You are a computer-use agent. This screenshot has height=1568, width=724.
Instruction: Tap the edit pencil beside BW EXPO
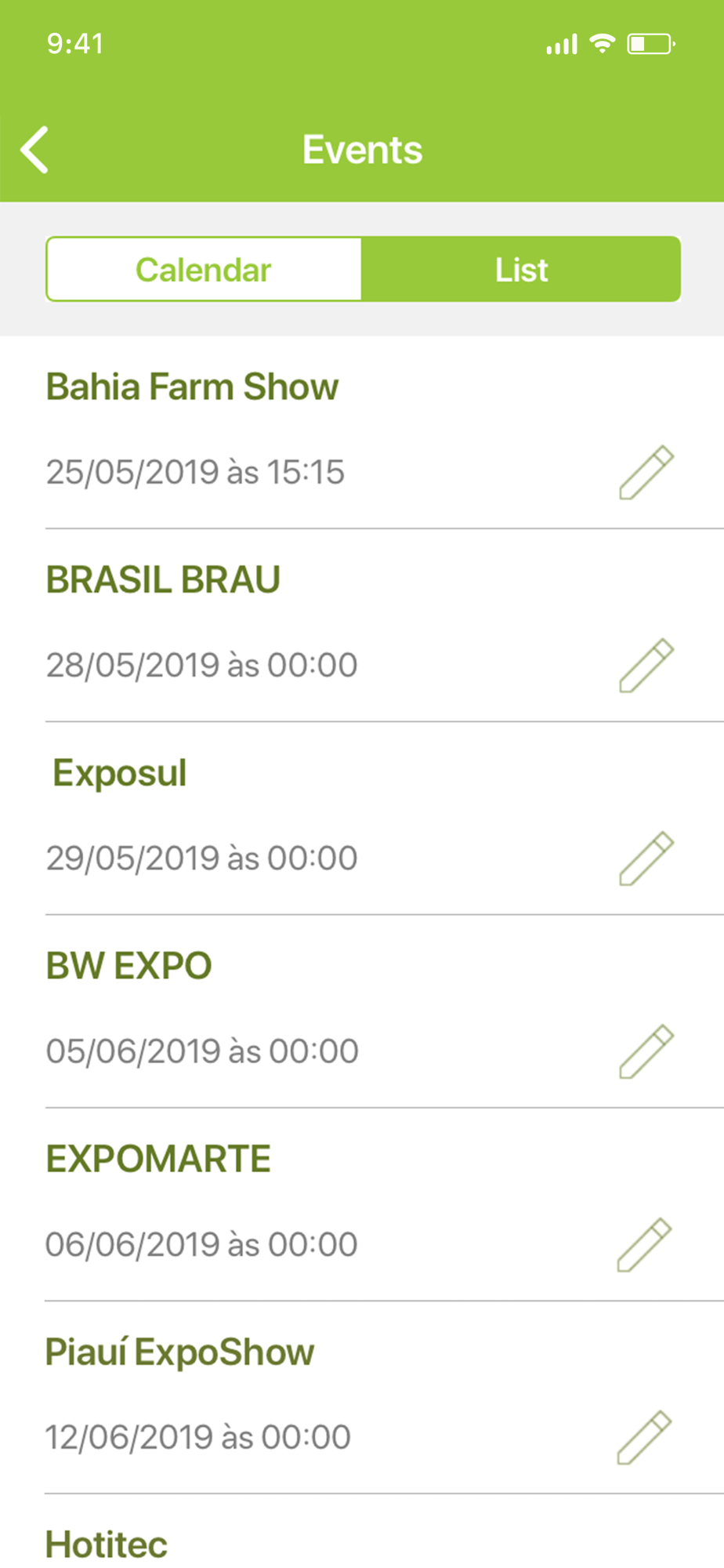646,1051
